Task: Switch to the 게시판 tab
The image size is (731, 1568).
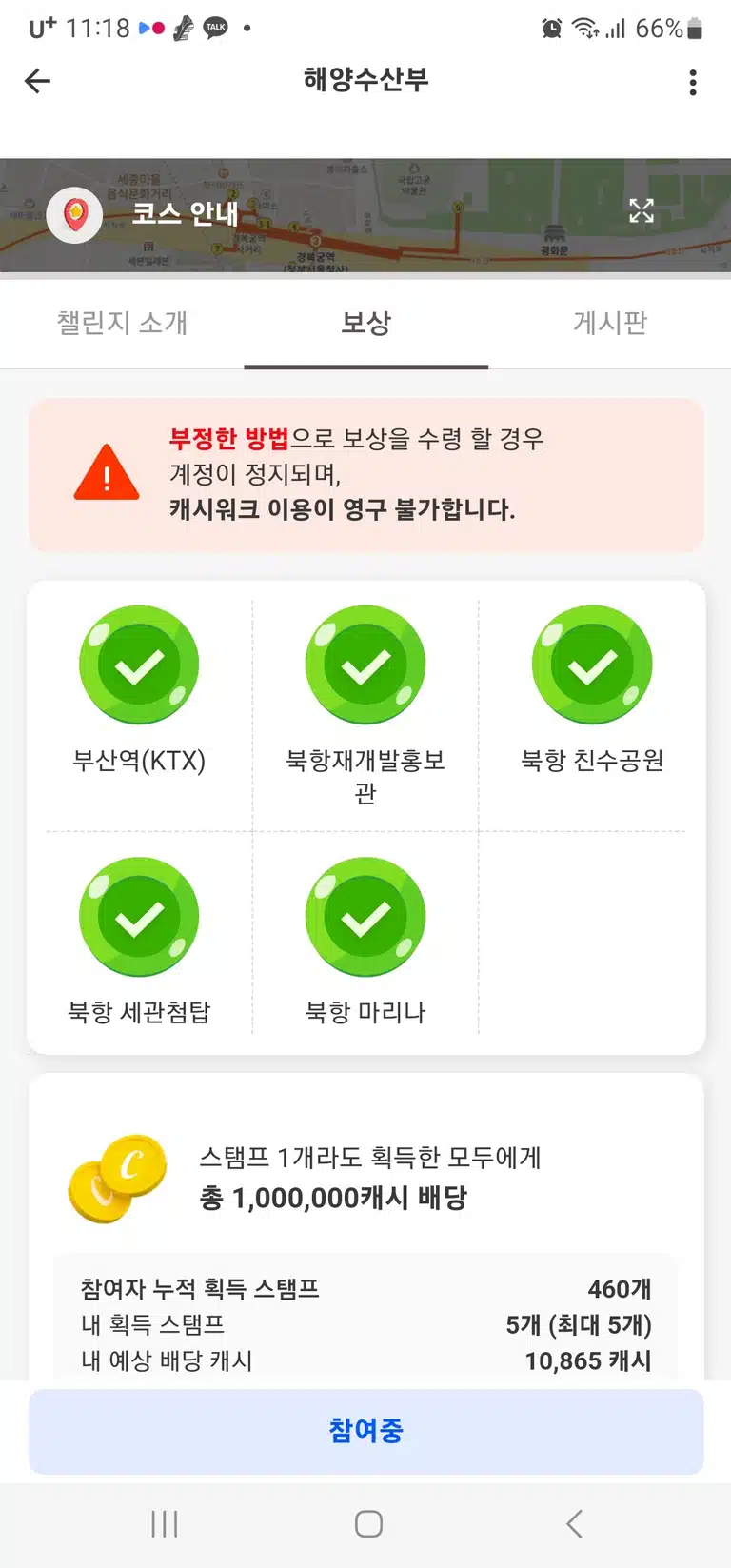Action: (x=609, y=323)
